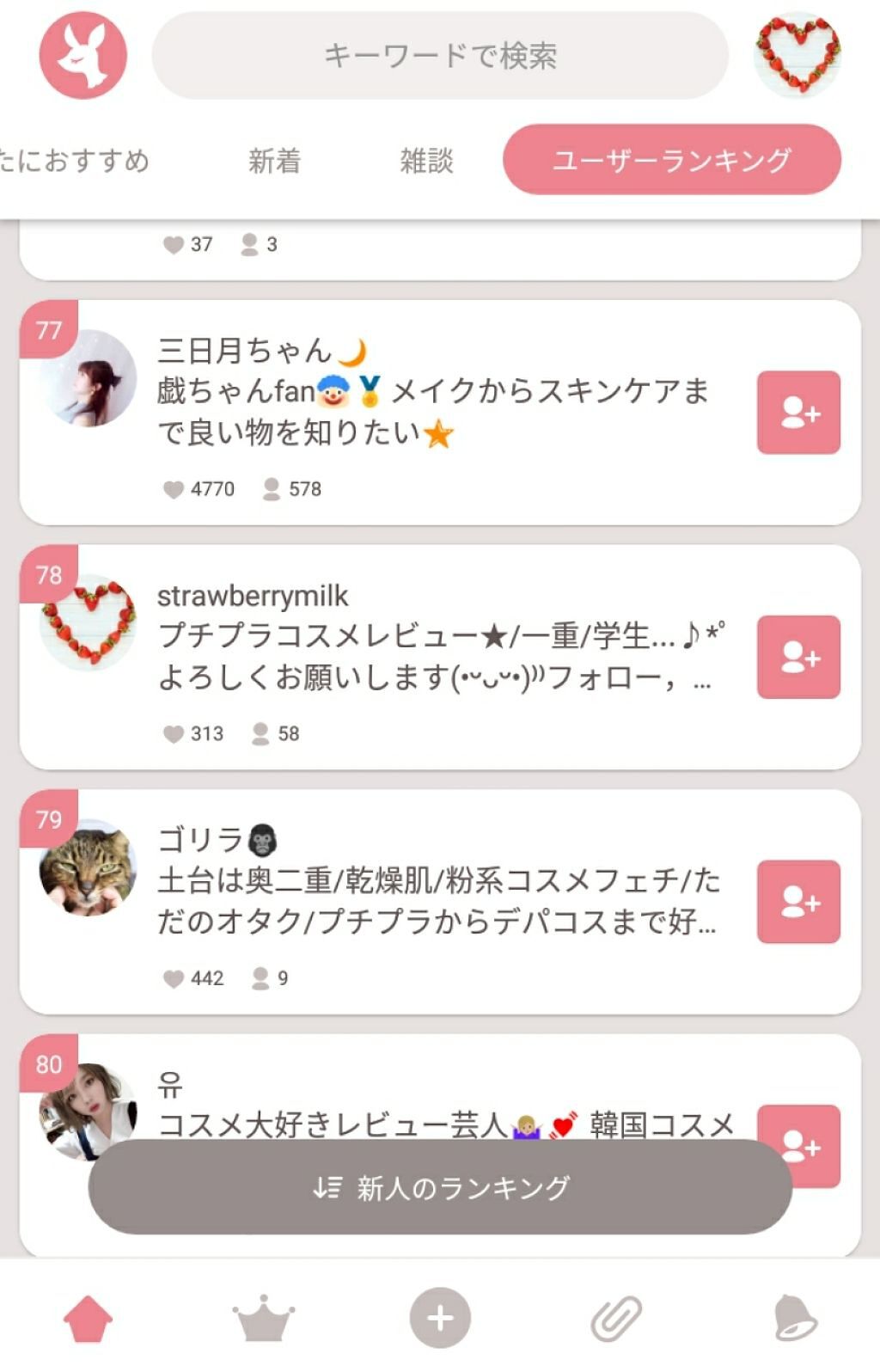The height and width of the screenshot is (1372, 880).
Task: Open the 雑談 tab
Action: pos(426,162)
